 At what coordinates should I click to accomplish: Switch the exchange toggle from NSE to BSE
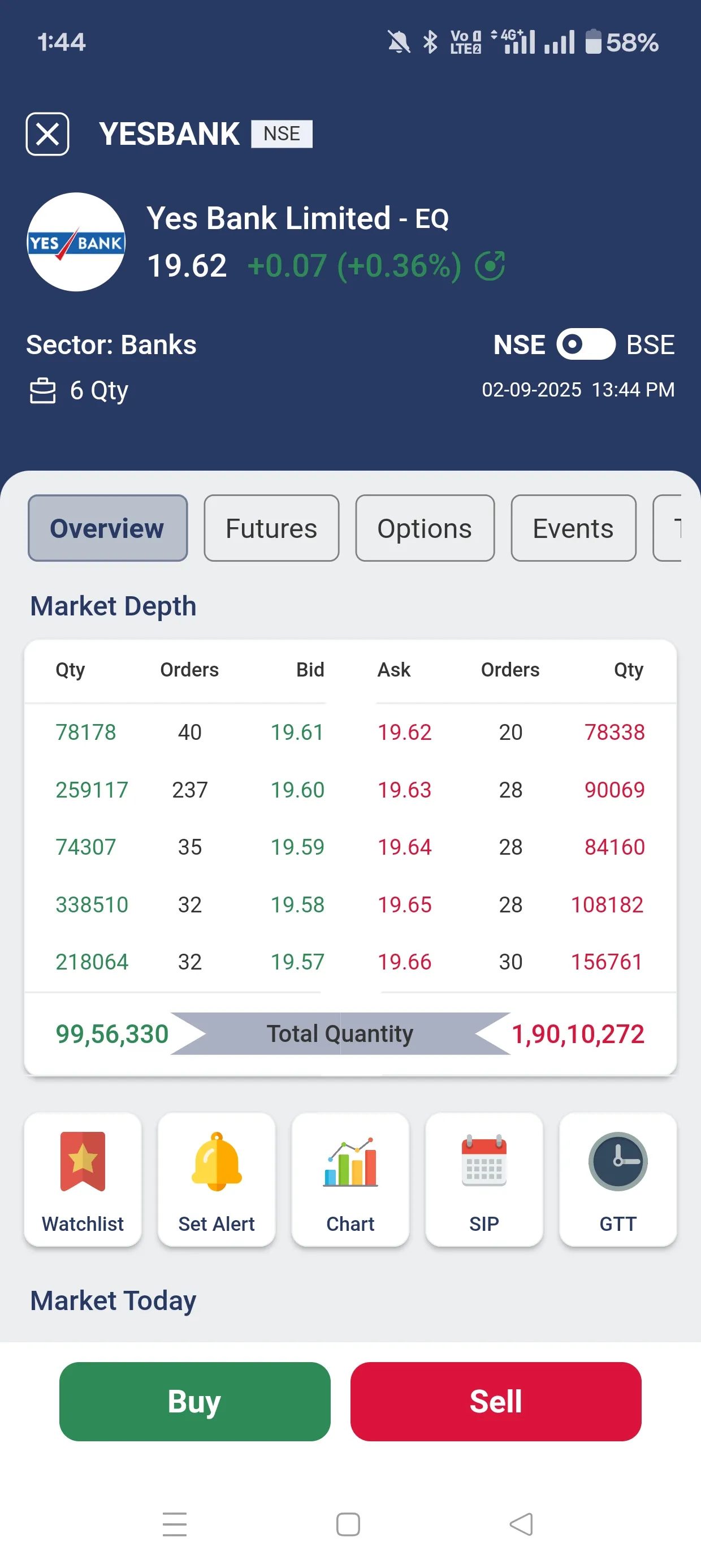pos(586,344)
